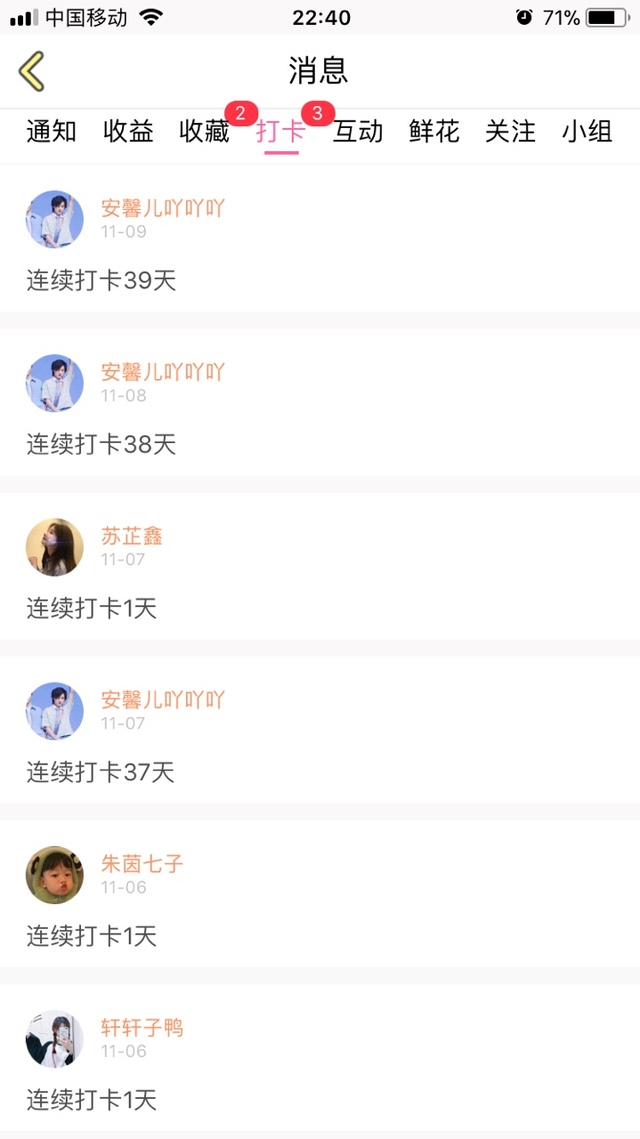
Task: Switch to the 关注 tab
Action: click(511, 132)
